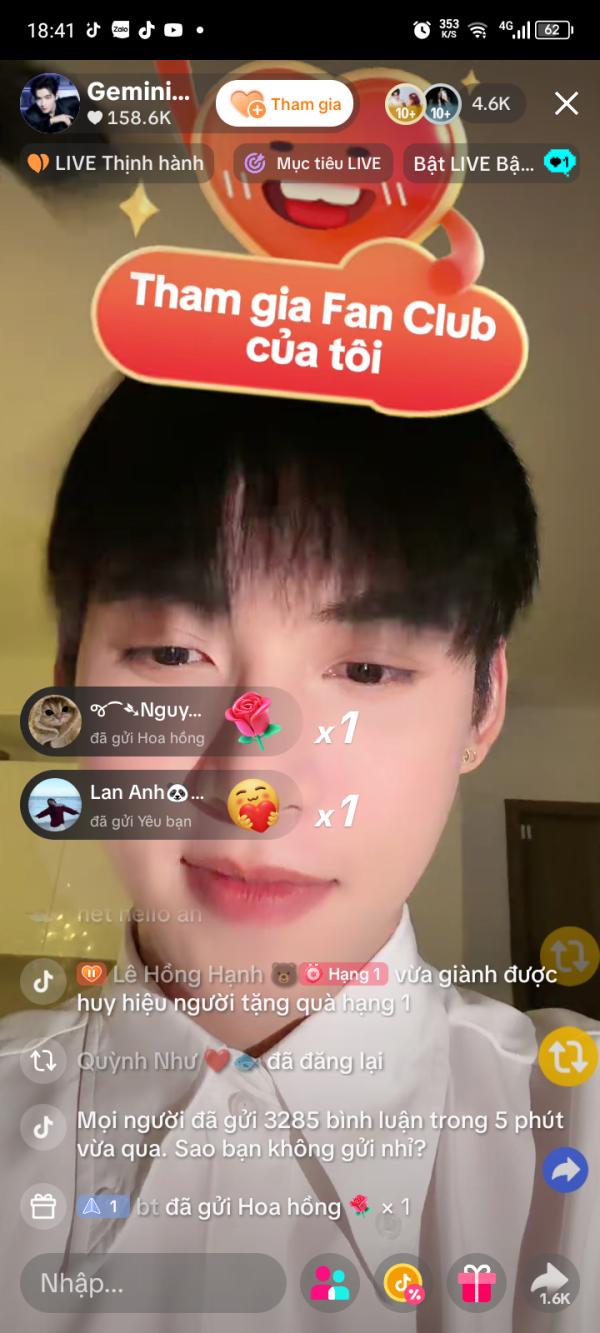Open the TikTok coin discount icon
Viewport: 600px width, 1333px height.
(x=404, y=1283)
